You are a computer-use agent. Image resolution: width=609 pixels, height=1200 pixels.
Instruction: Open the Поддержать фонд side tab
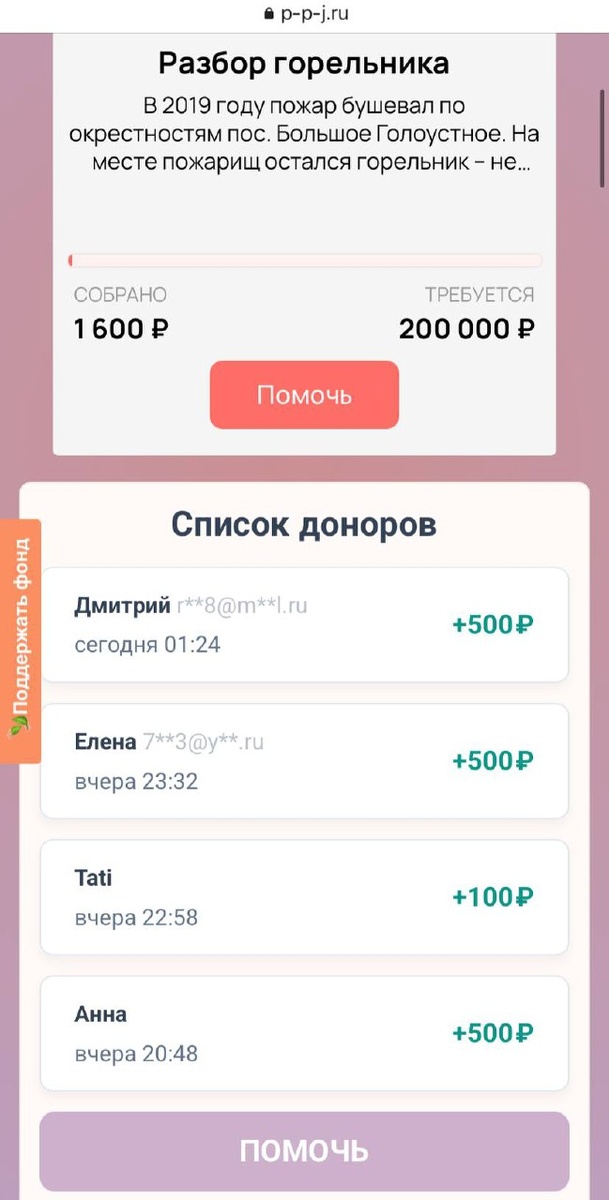(20, 641)
